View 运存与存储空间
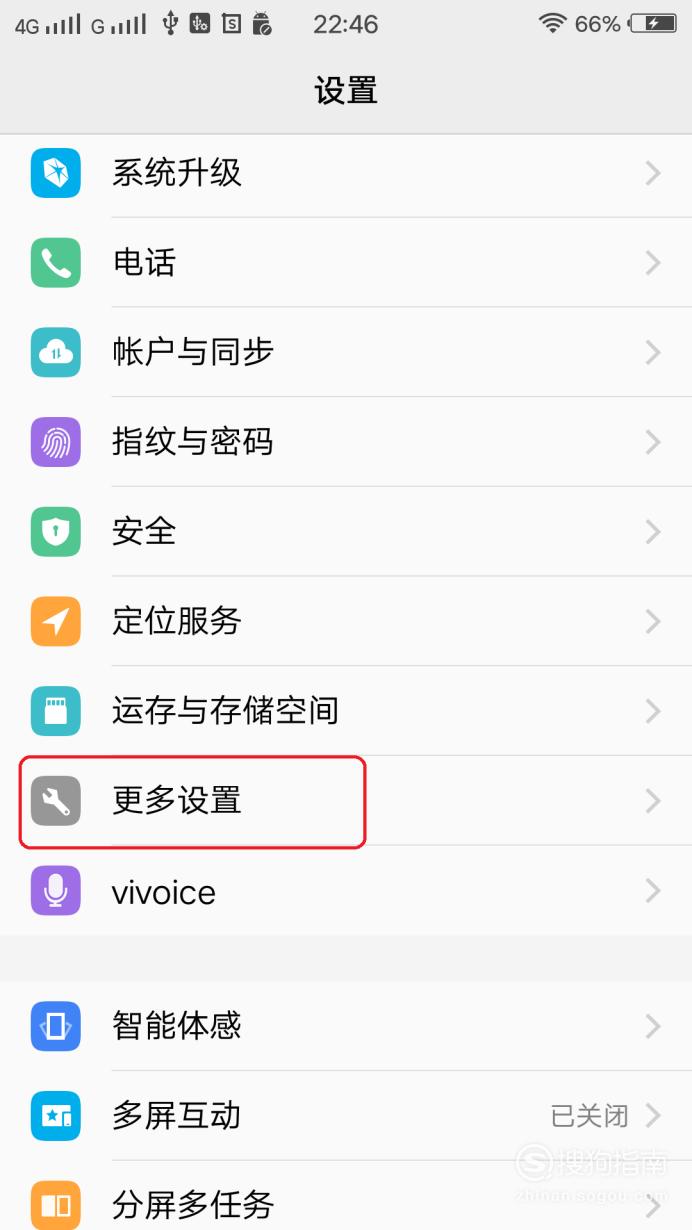 coord(346,711)
